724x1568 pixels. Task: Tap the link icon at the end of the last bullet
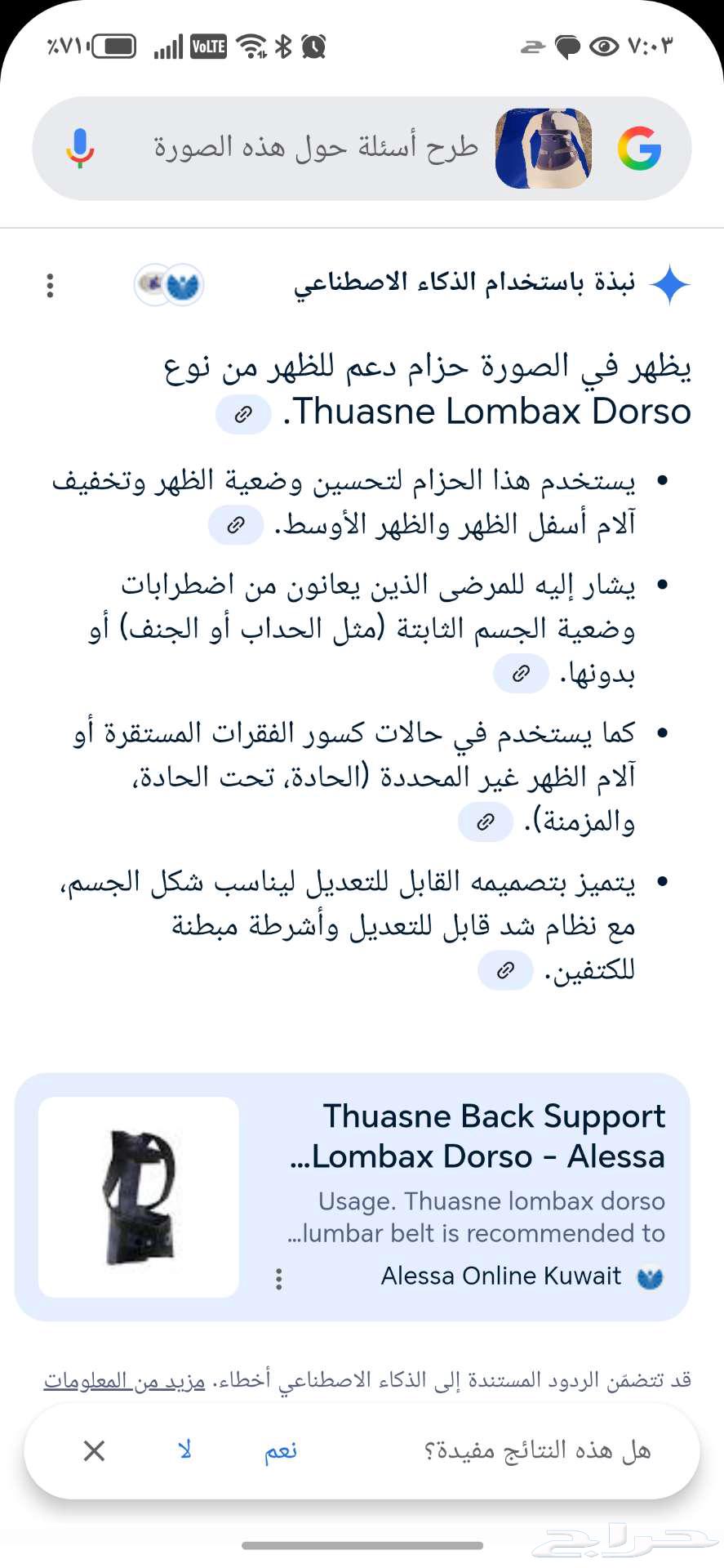click(504, 971)
